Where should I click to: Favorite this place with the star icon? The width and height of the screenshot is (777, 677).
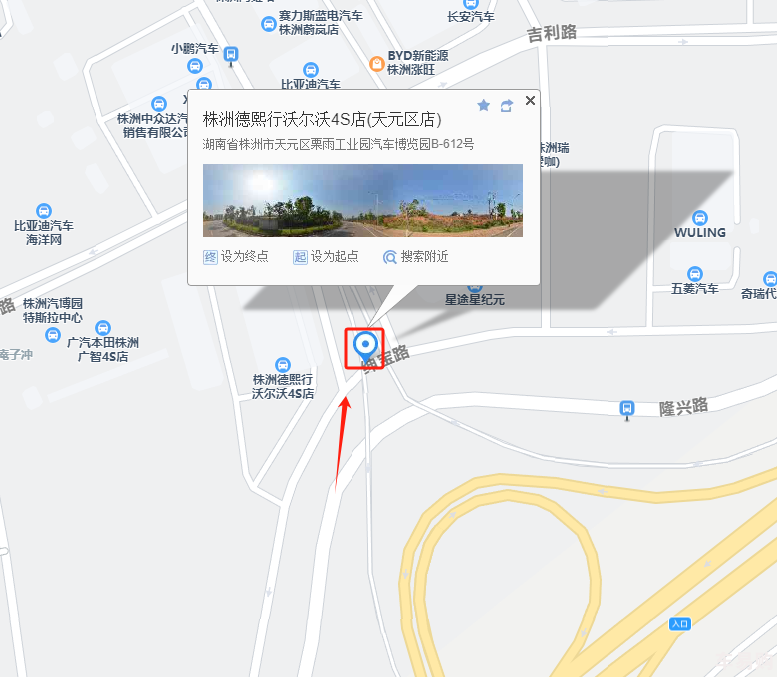click(x=484, y=105)
